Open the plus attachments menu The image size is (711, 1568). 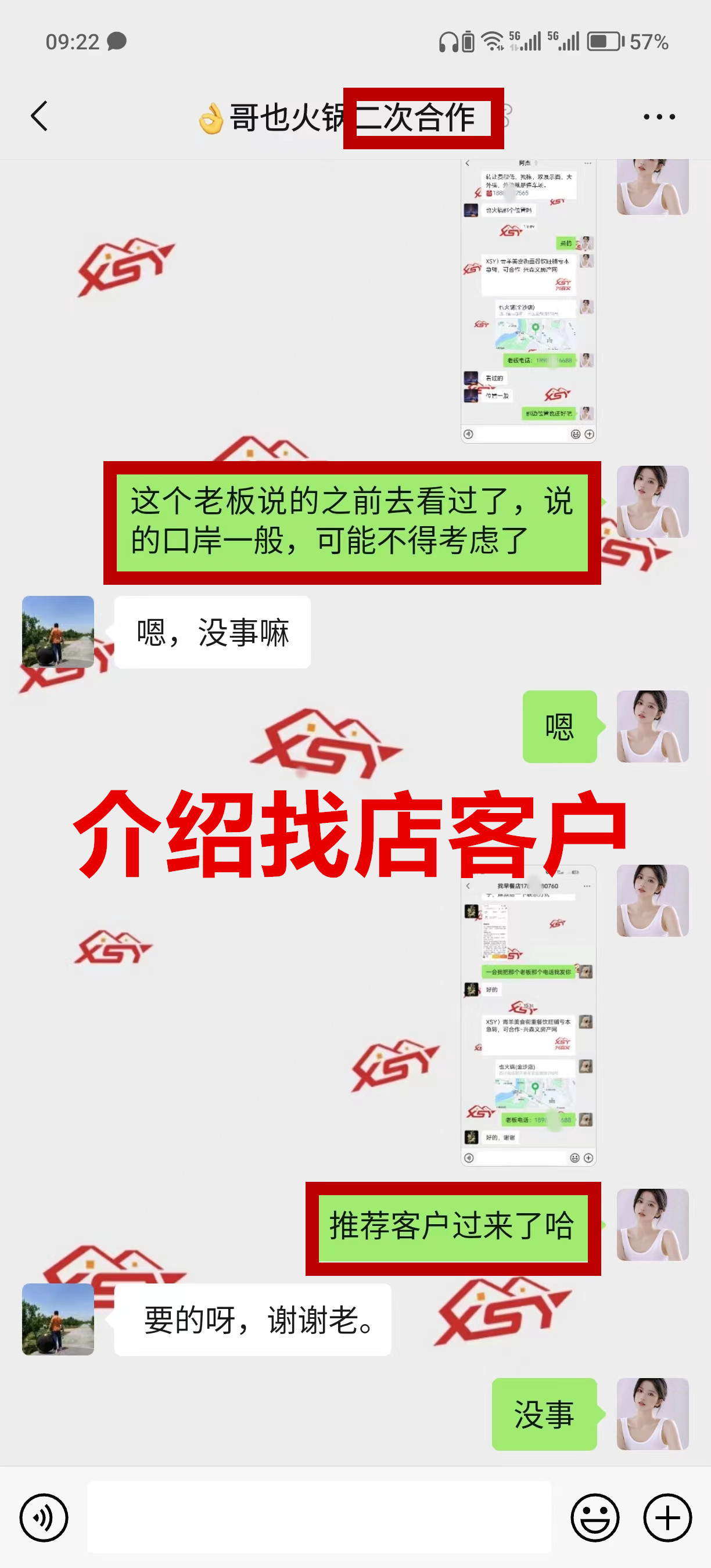click(x=667, y=1517)
